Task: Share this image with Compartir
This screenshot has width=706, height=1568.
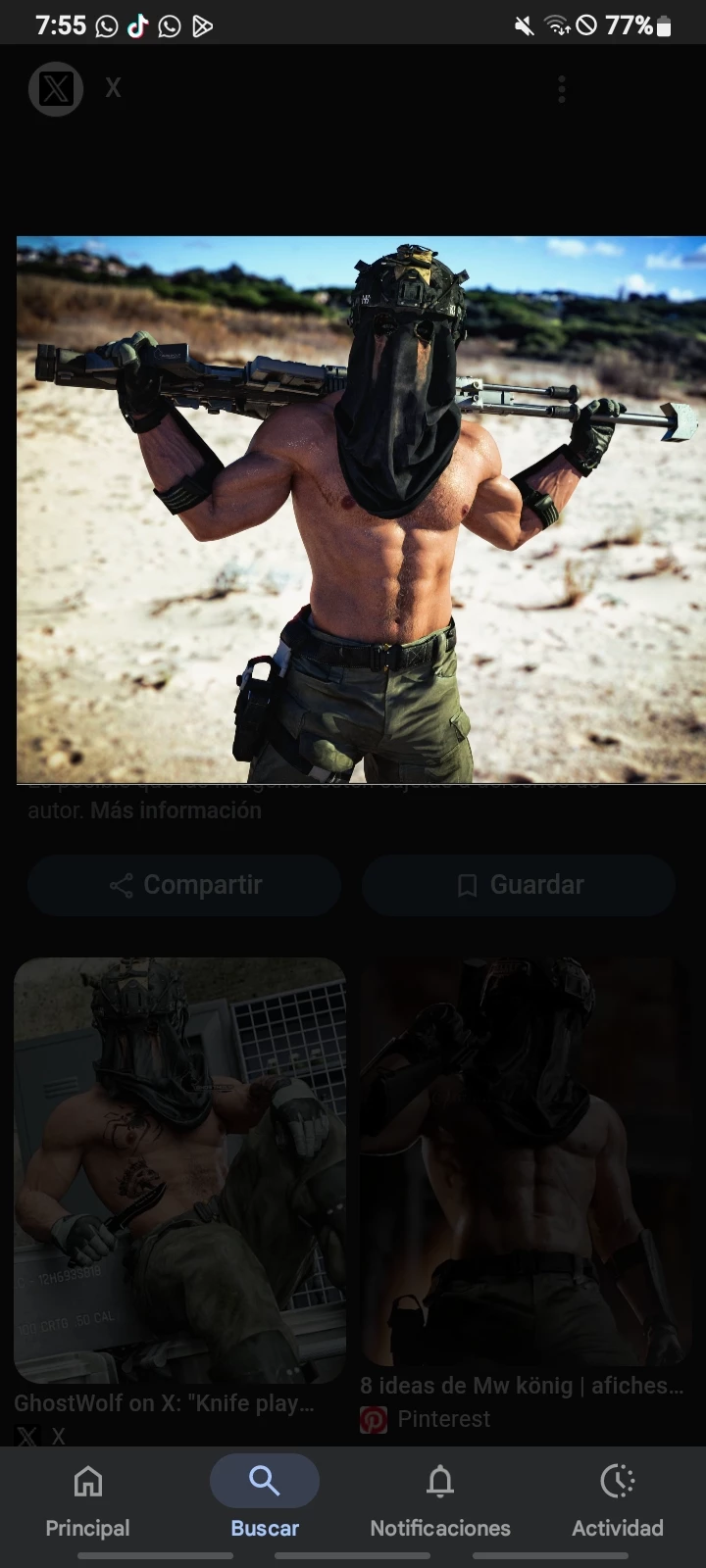Action: click(184, 885)
